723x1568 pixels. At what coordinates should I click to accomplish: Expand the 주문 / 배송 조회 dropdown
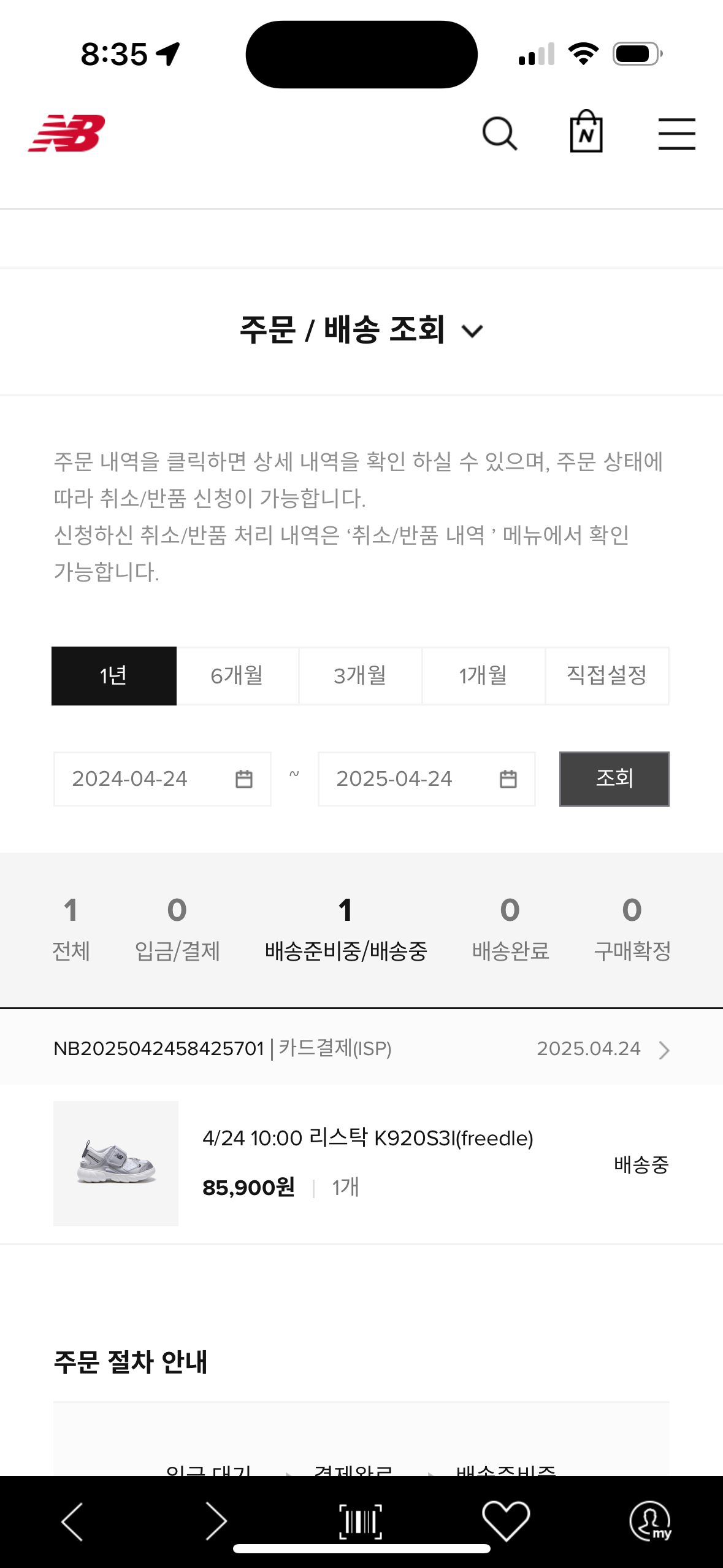point(362,330)
